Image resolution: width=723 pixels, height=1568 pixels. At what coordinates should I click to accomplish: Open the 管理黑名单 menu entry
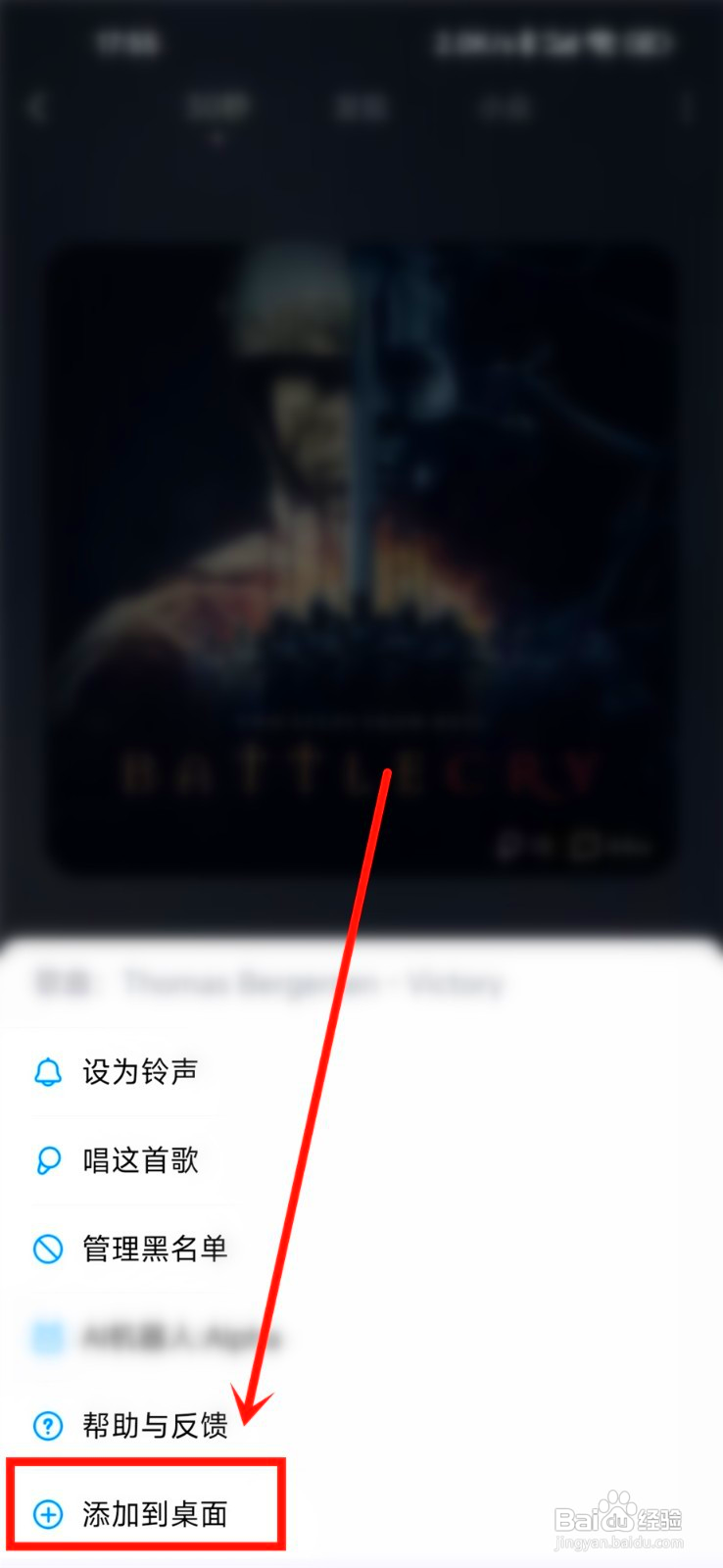[154, 1249]
